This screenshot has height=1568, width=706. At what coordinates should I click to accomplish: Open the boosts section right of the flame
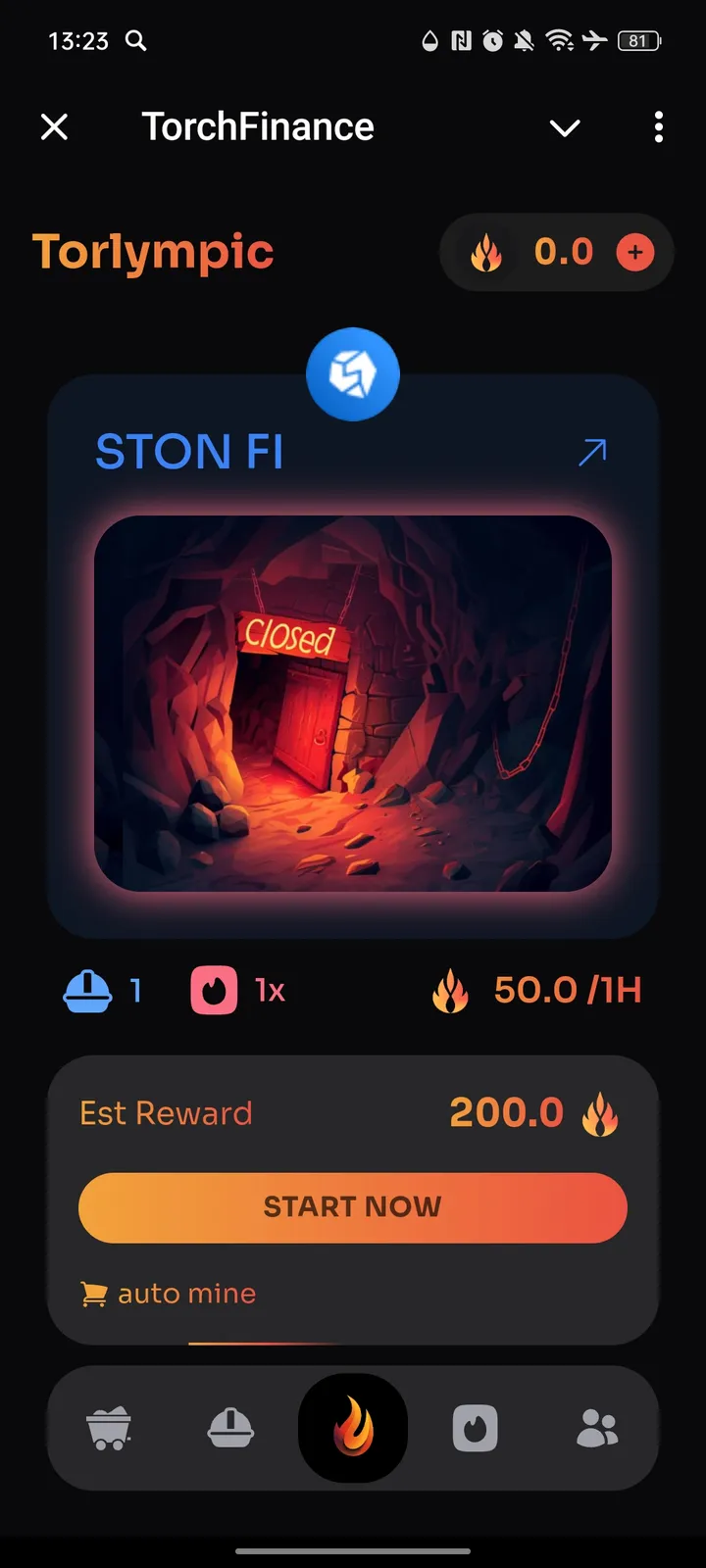pyautogui.click(x=476, y=1428)
